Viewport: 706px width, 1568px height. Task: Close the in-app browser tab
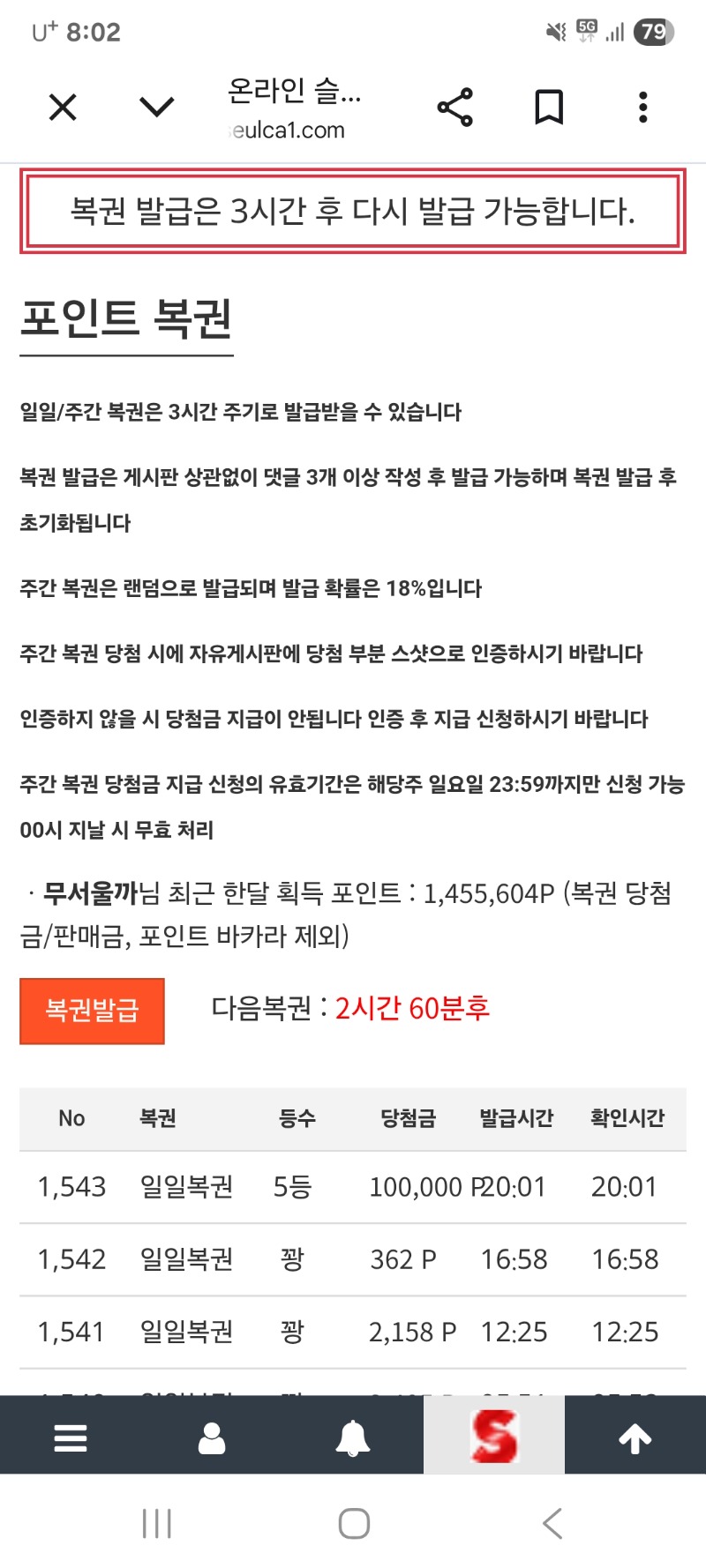tap(63, 108)
